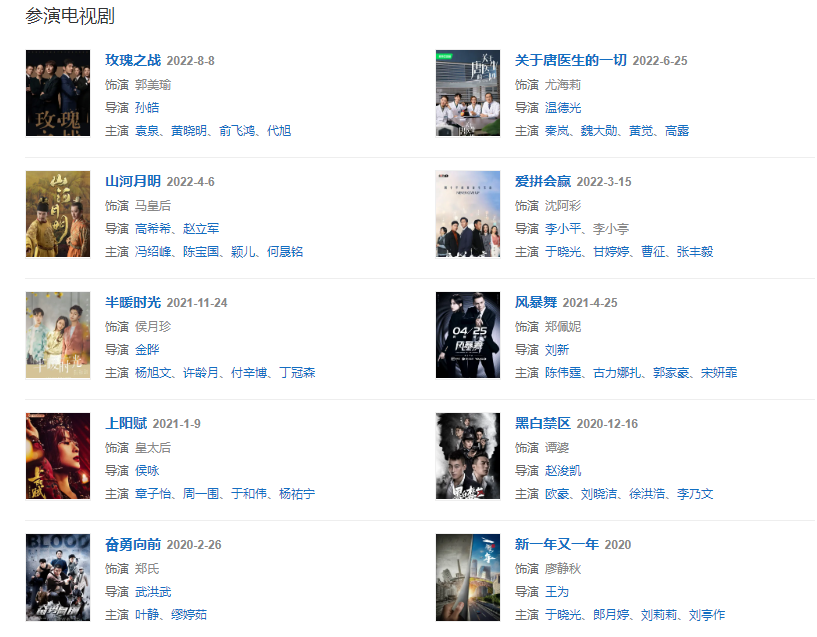View actress 章子怡's page

click(154, 494)
